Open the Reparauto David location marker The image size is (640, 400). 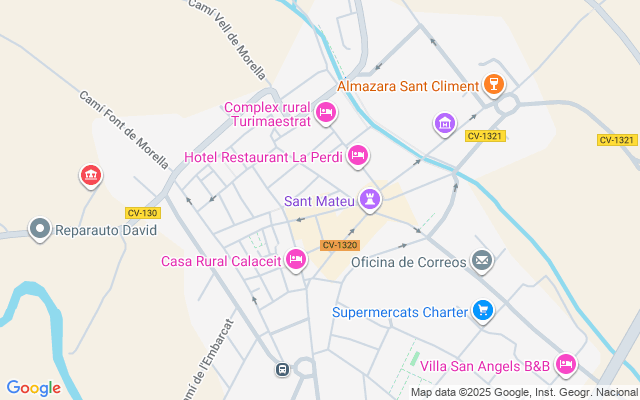pyautogui.click(x=40, y=230)
